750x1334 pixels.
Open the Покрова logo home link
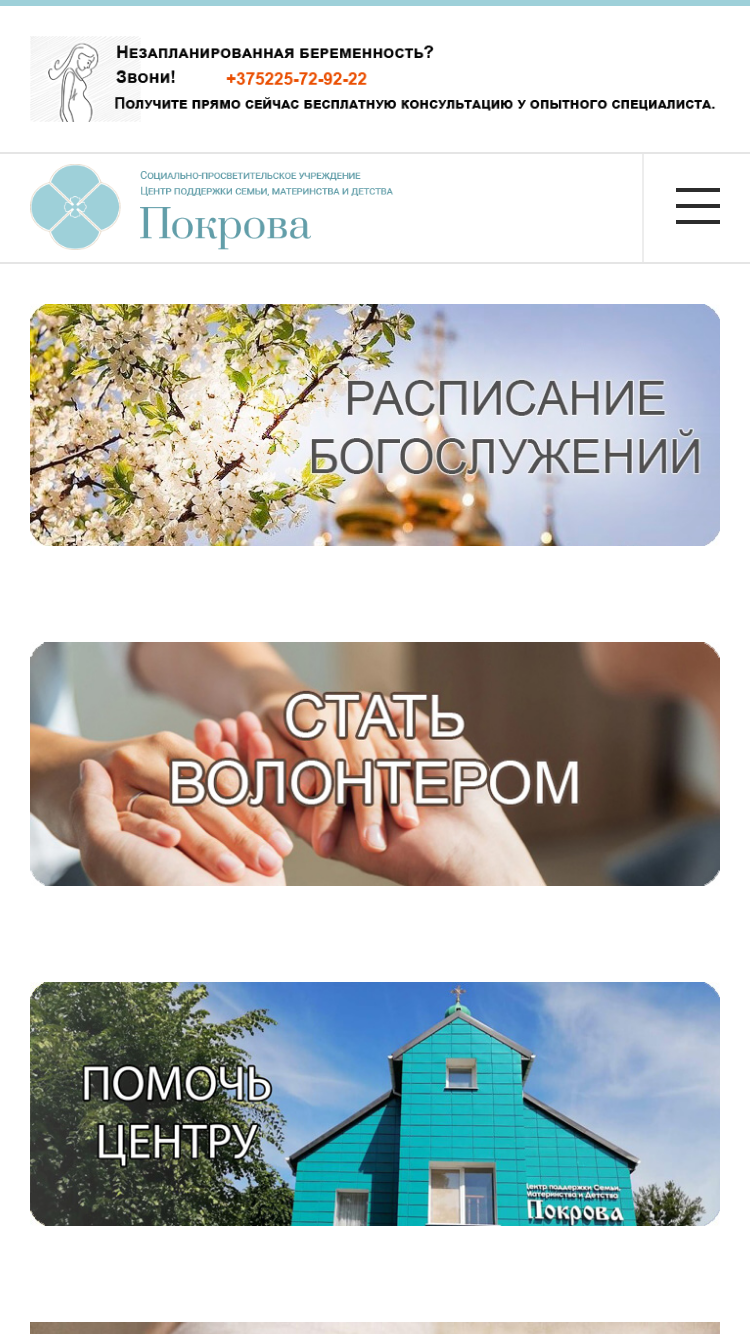212,207
